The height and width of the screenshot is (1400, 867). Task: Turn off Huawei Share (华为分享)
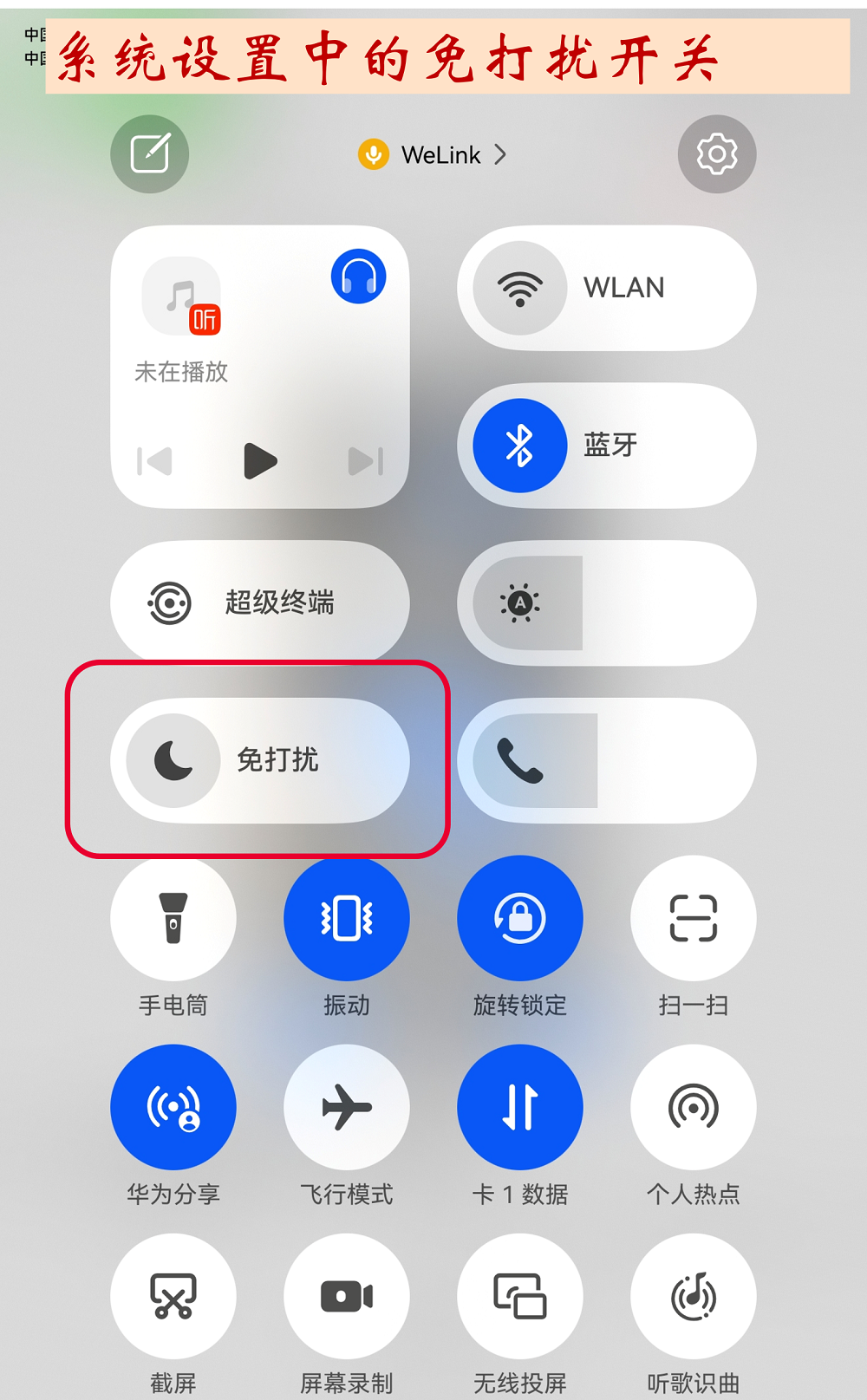(173, 1107)
